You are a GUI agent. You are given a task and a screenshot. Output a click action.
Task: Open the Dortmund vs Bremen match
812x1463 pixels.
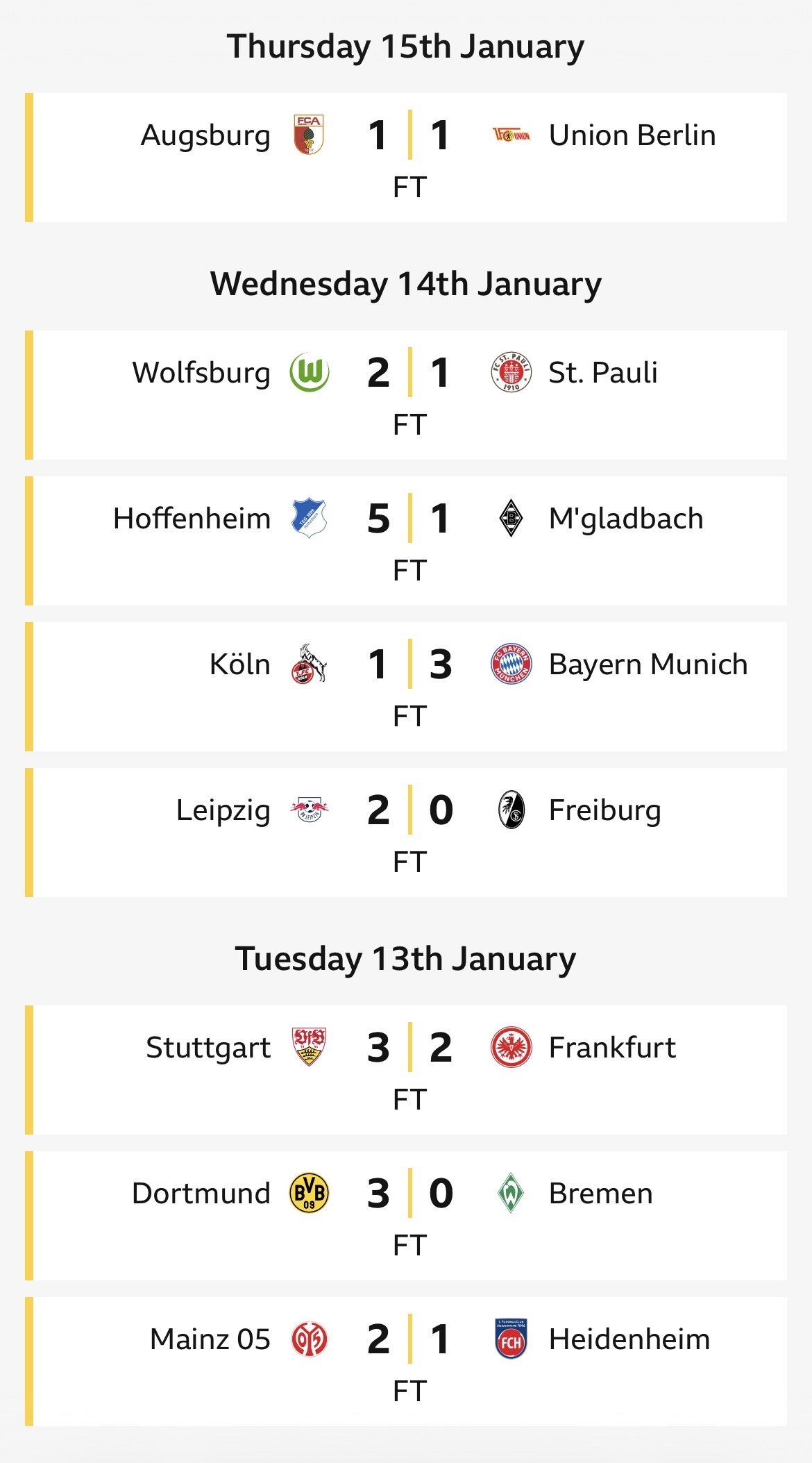click(x=406, y=1216)
